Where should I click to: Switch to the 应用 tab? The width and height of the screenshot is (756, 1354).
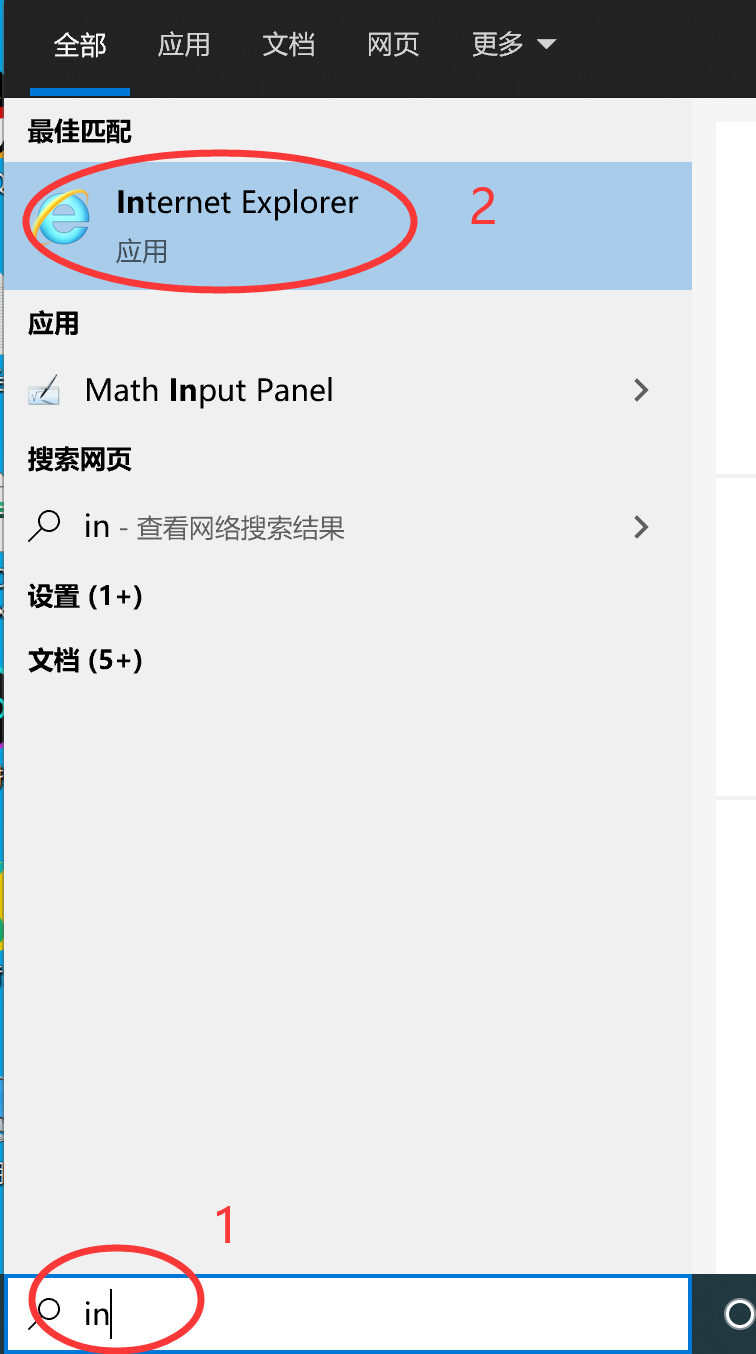(x=184, y=45)
